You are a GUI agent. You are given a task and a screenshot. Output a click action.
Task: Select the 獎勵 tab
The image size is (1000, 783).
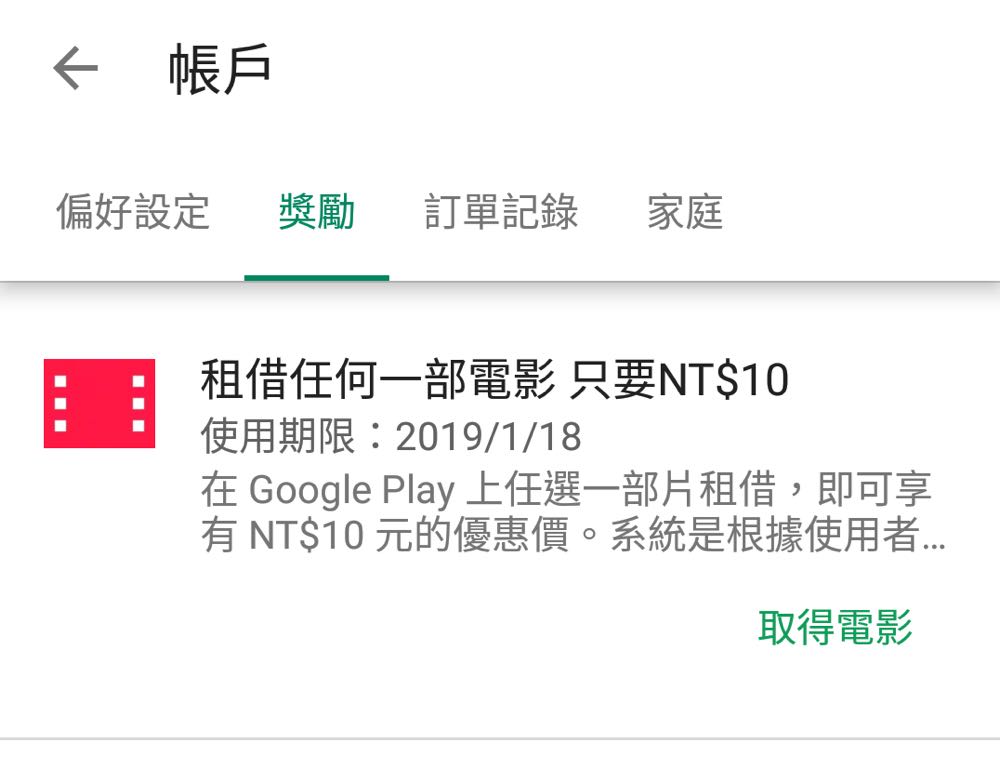[316, 213]
